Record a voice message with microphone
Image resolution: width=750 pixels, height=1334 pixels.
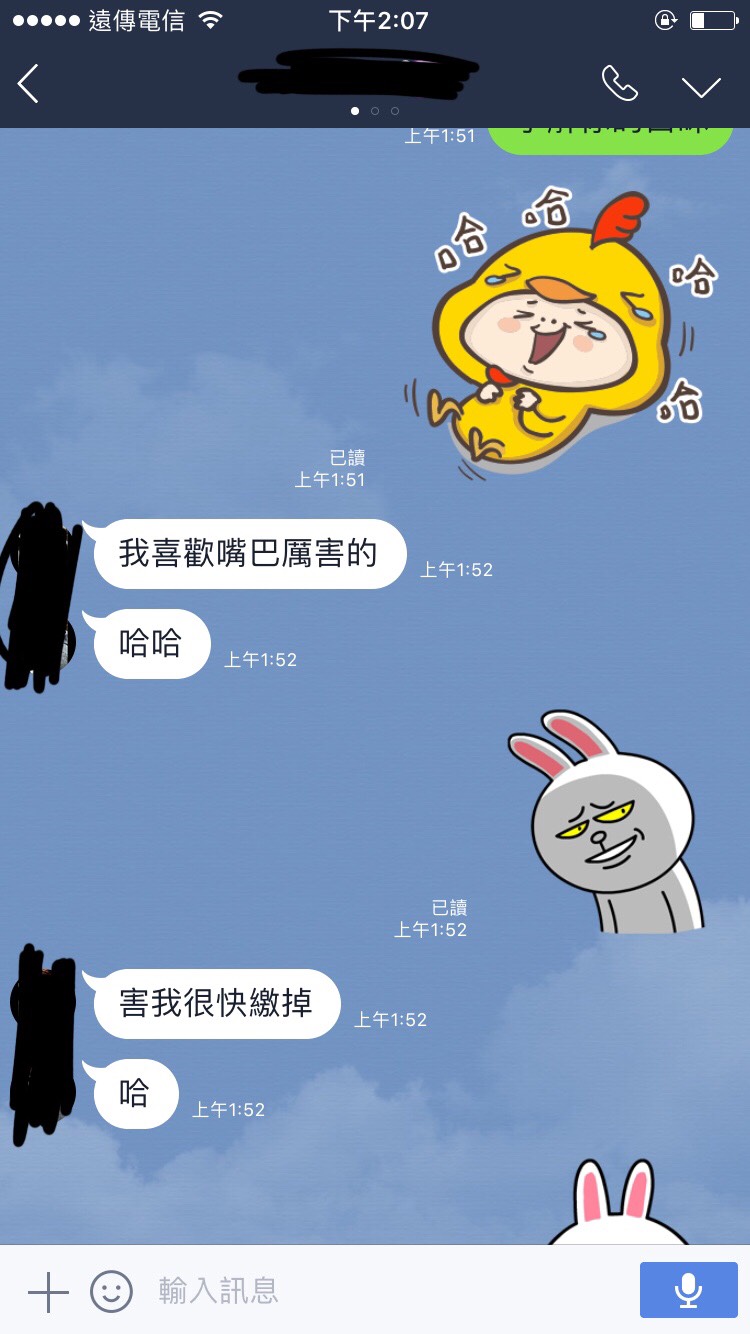coord(688,1291)
